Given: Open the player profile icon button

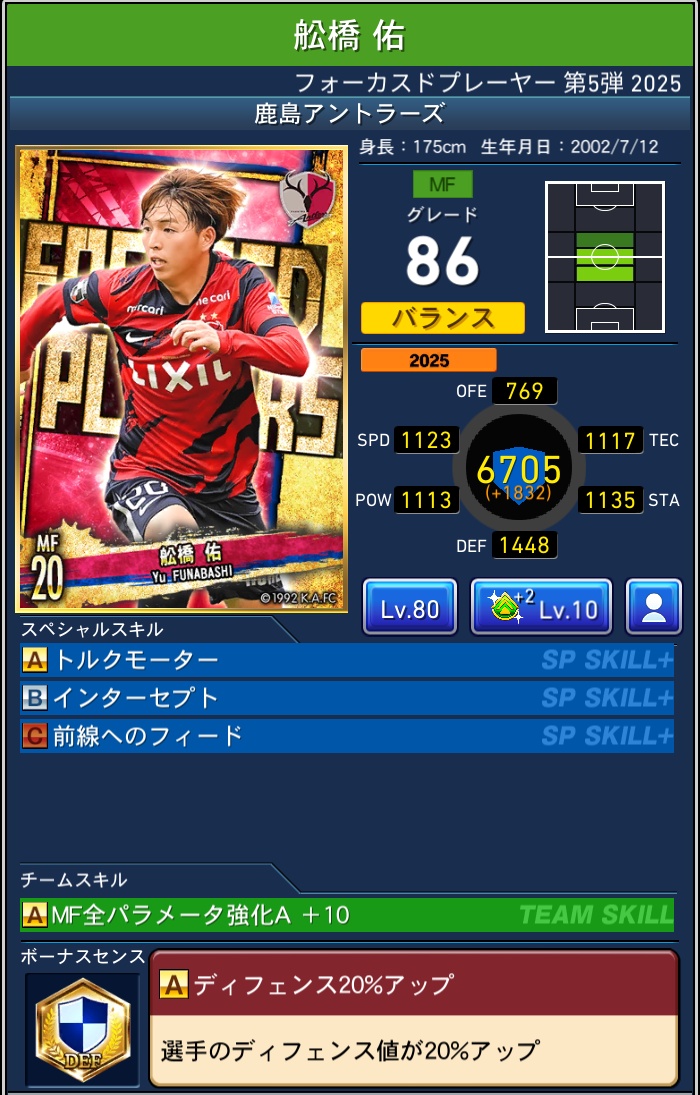Looking at the screenshot, I should pos(653,607).
